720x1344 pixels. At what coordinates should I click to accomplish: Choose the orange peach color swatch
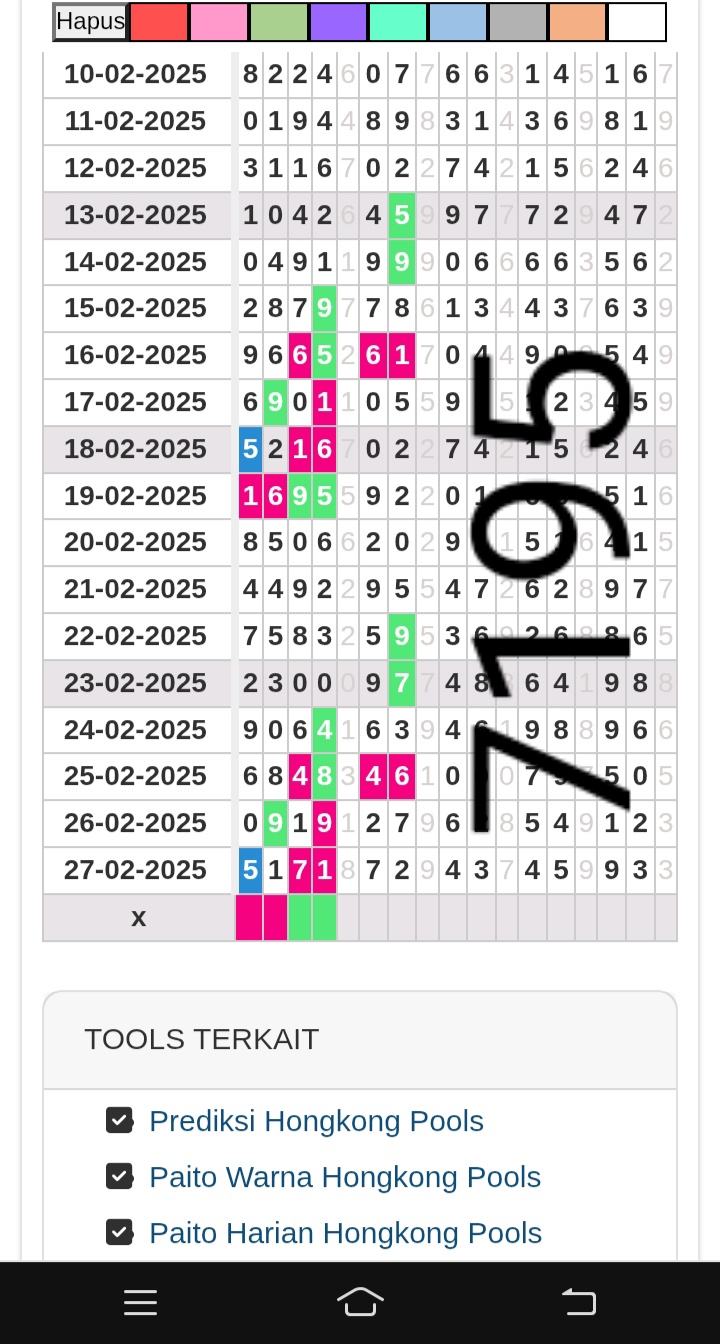(577, 22)
